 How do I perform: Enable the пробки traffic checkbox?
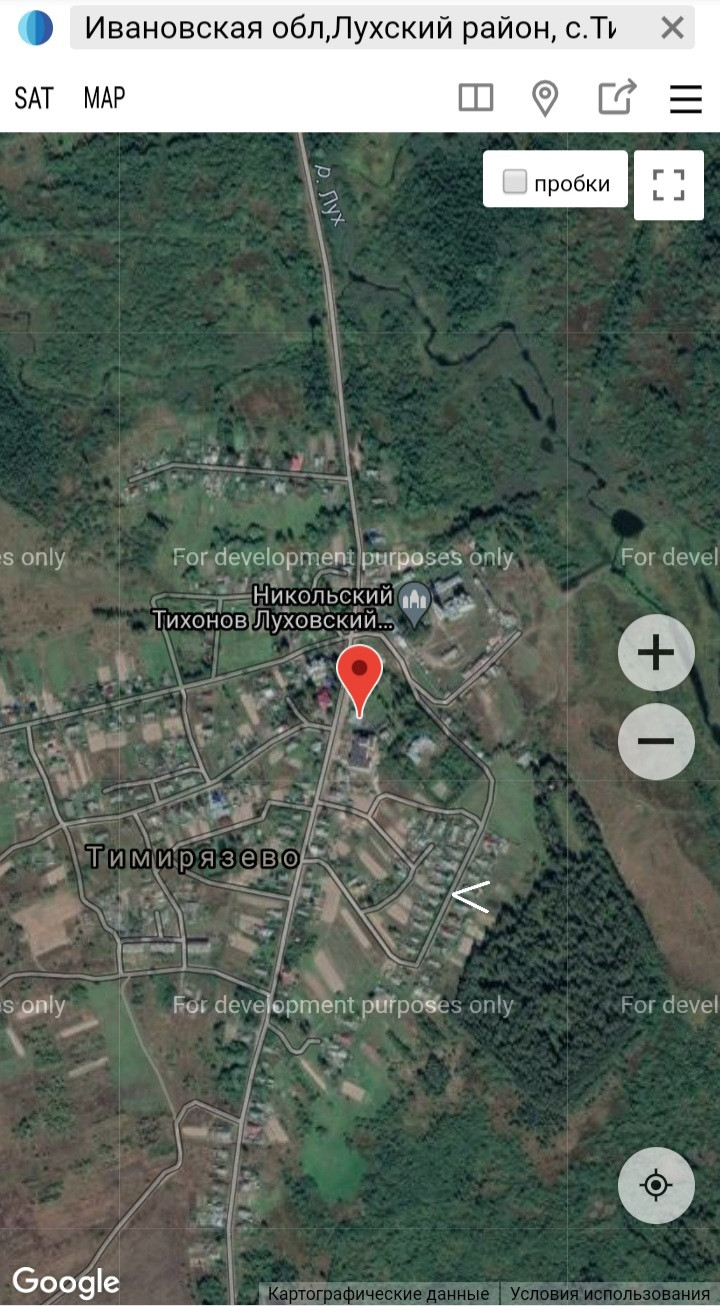coord(515,181)
